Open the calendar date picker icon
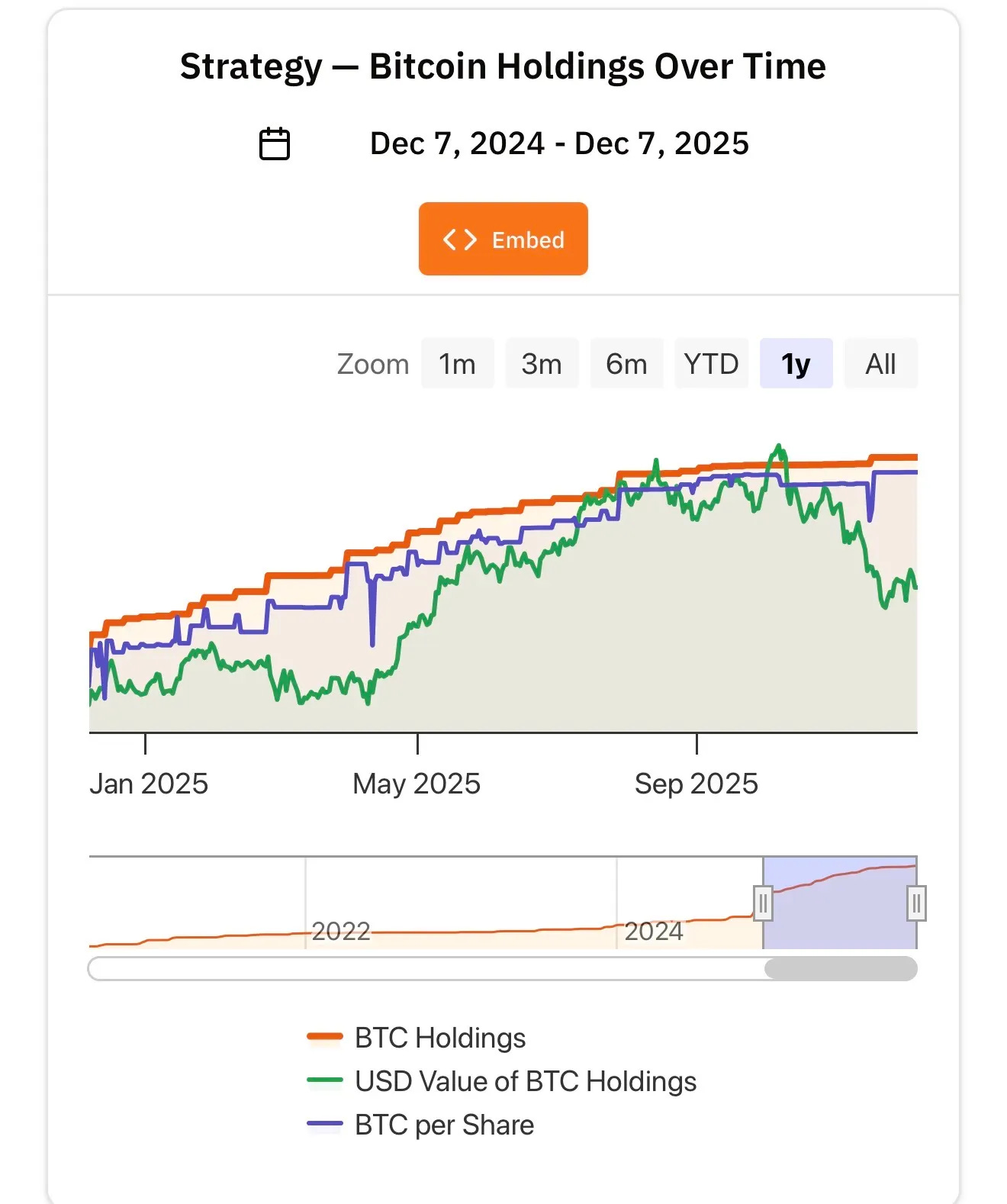 click(x=275, y=143)
